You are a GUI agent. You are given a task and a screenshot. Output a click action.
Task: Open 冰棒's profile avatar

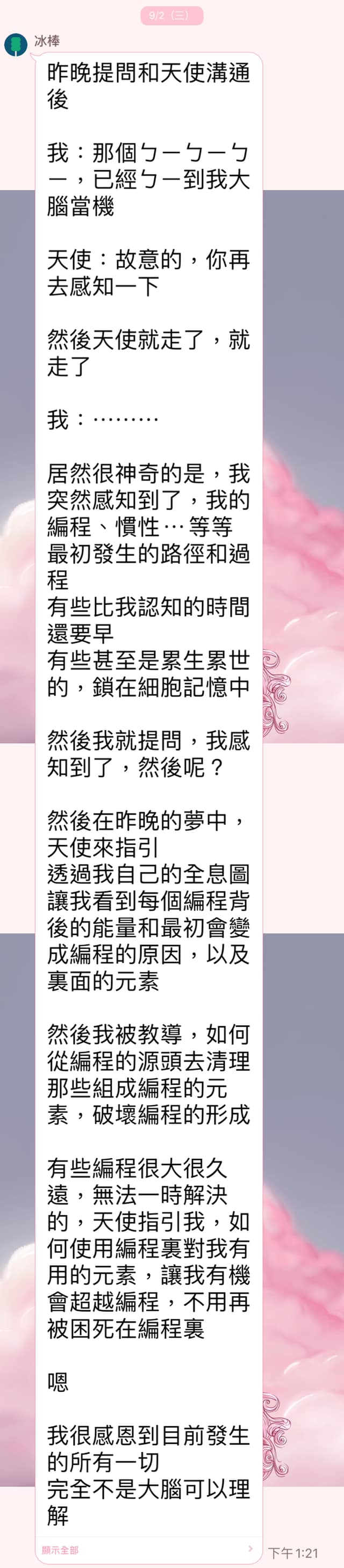(16, 45)
